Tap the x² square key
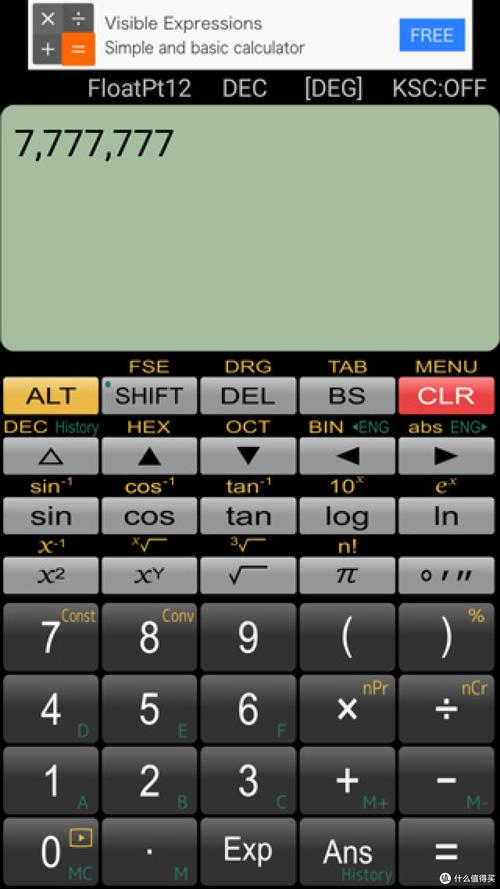Screen dimensions: 500x889 click(50, 575)
